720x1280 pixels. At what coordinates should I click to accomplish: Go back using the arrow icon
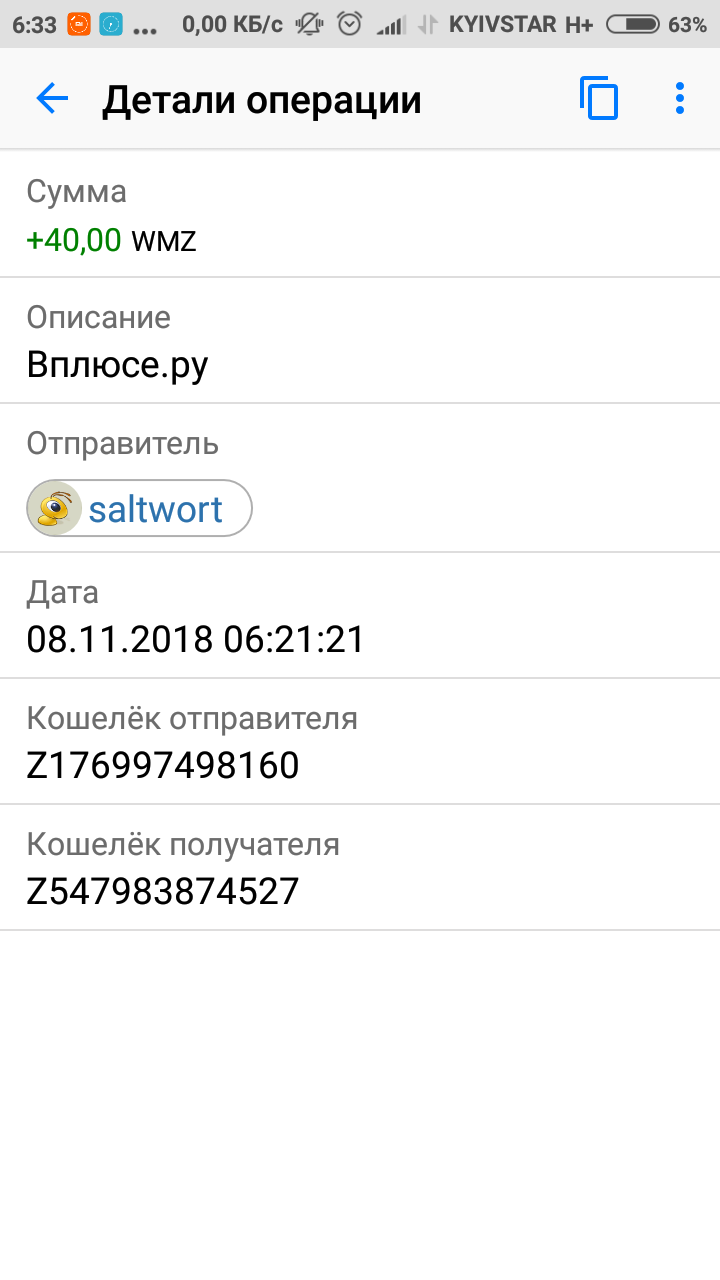[52, 99]
